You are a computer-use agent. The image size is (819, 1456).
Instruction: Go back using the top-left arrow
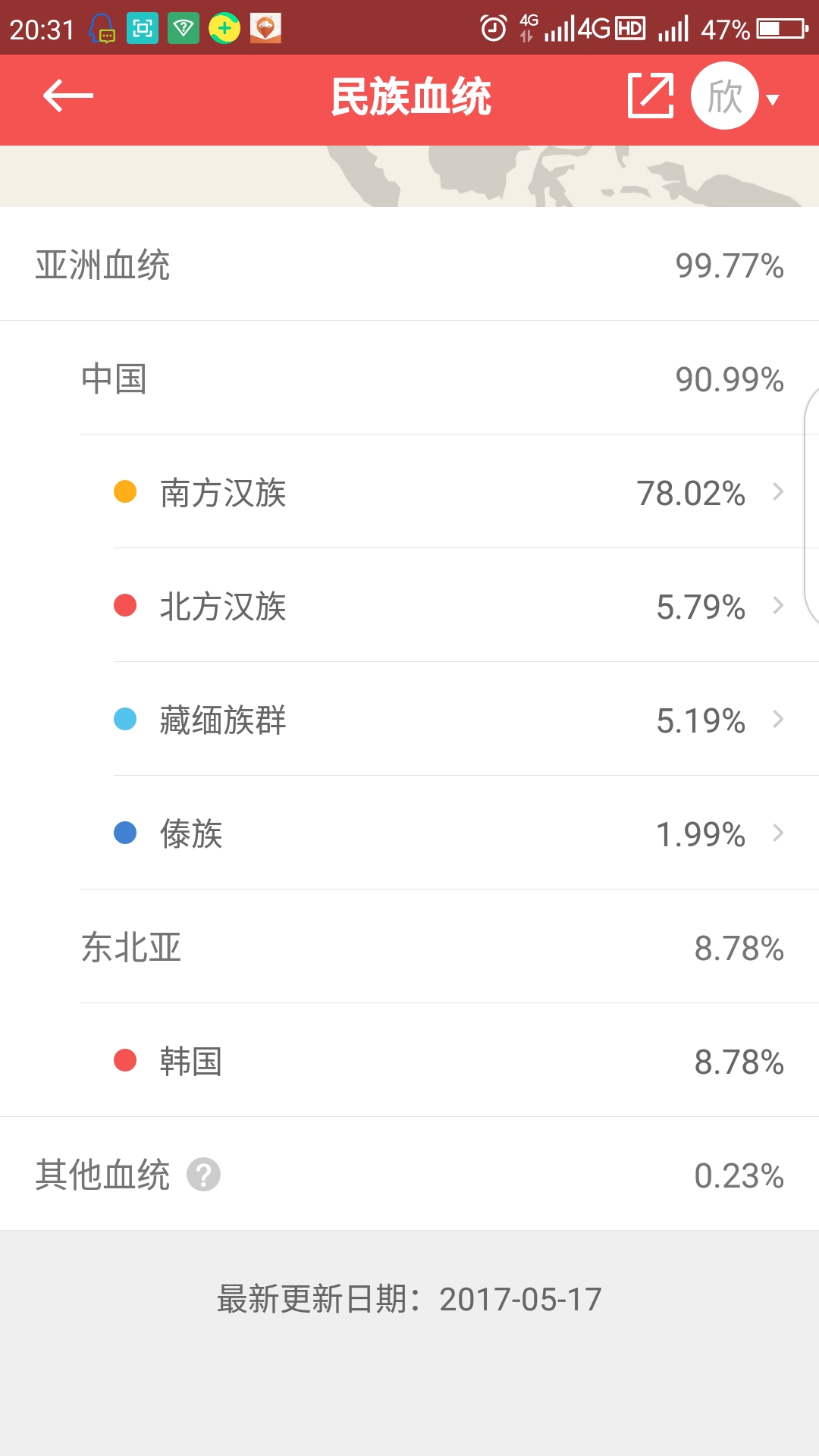coord(68,96)
